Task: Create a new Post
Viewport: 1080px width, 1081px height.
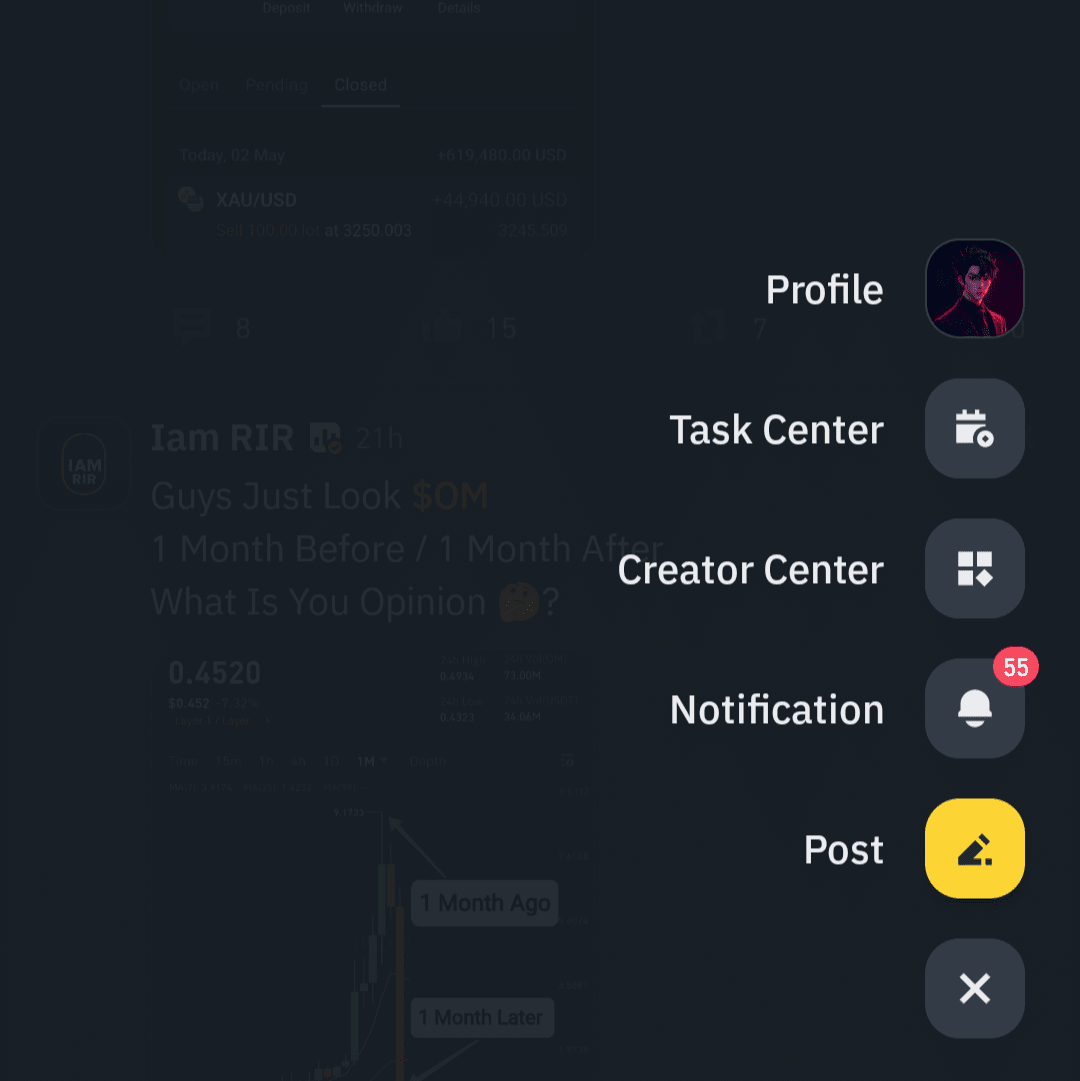Action: (x=974, y=848)
